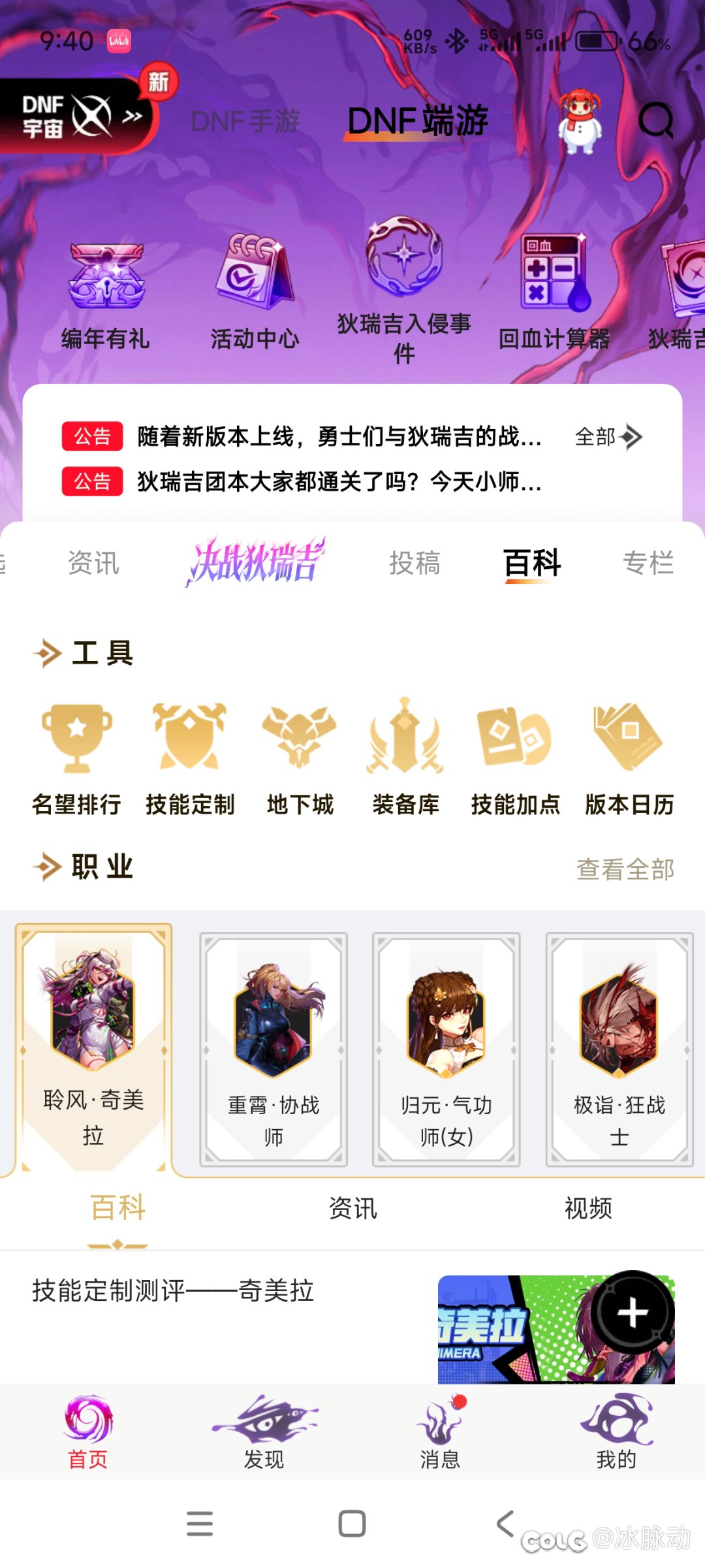705x1568 pixels.
Task: Tap the floating plus button
Action: click(633, 1312)
